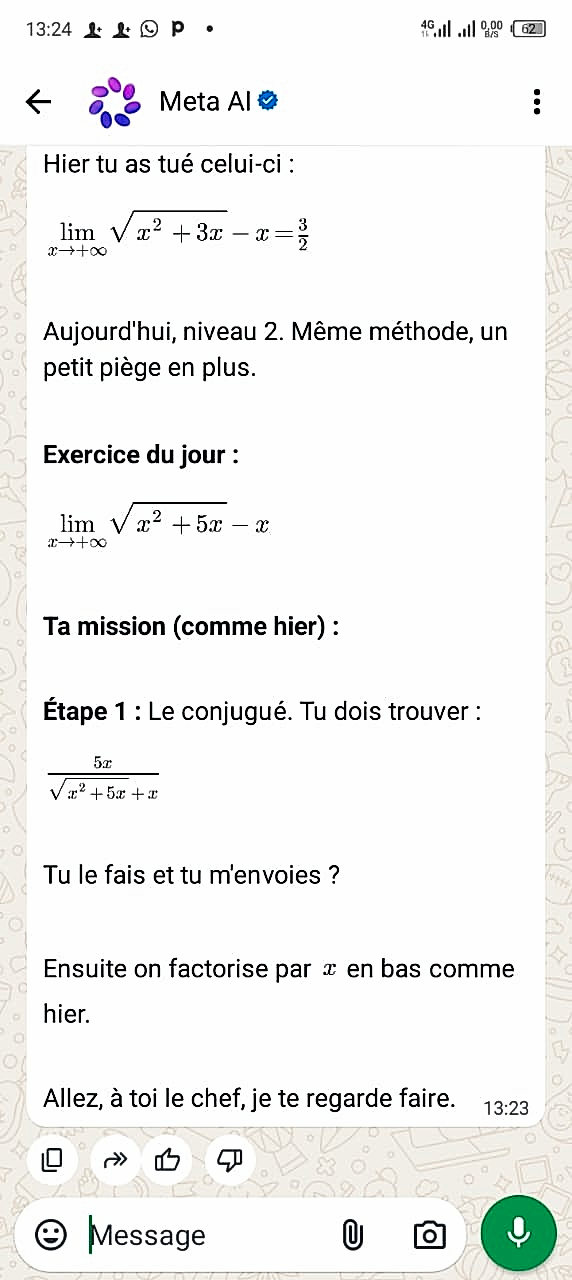572x1280 pixels.
Task: Forward the Meta AI message
Action: coord(115,1160)
